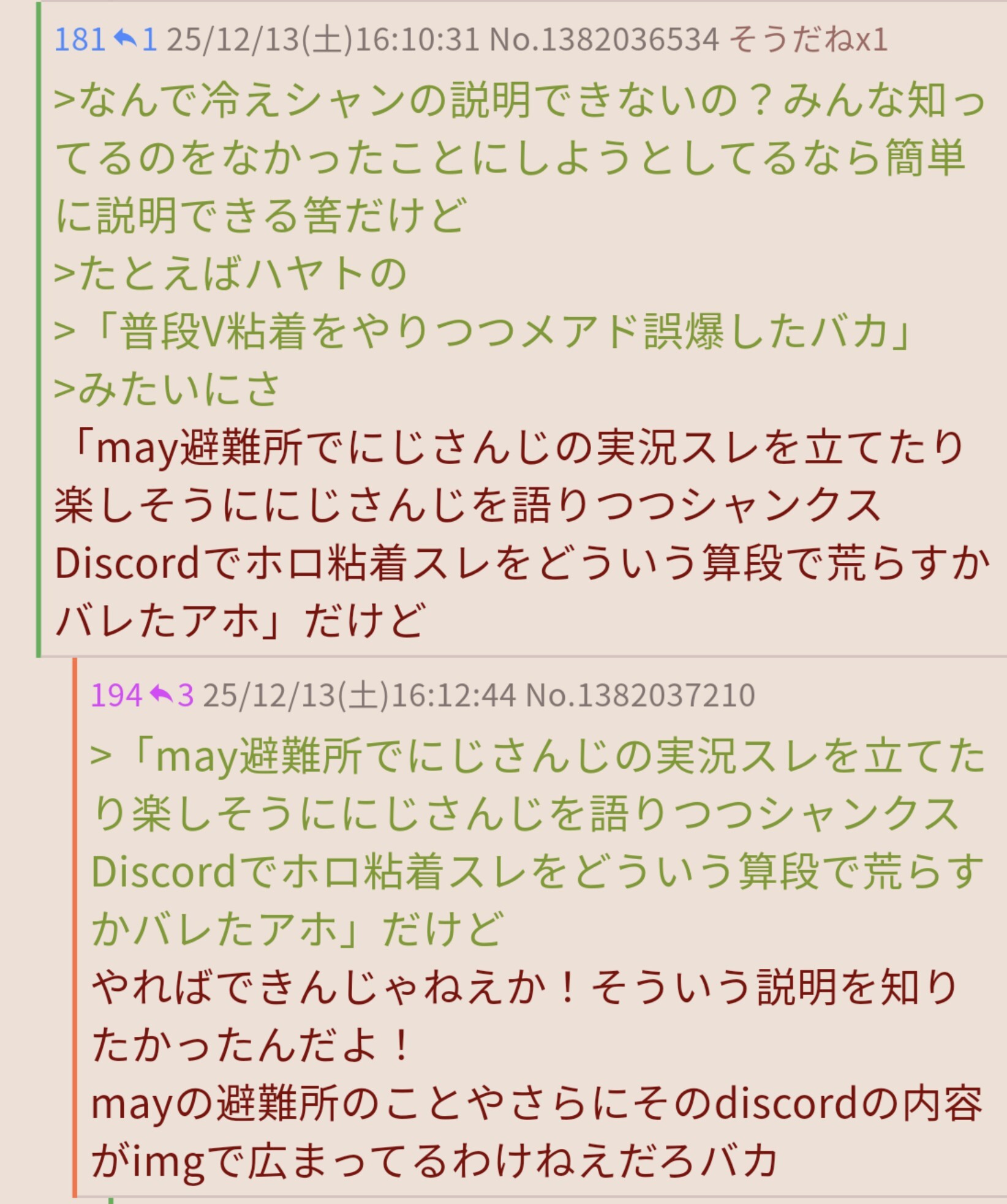The height and width of the screenshot is (1204, 1007).
Task: View the 3 replies to post 194
Action: [172, 695]
